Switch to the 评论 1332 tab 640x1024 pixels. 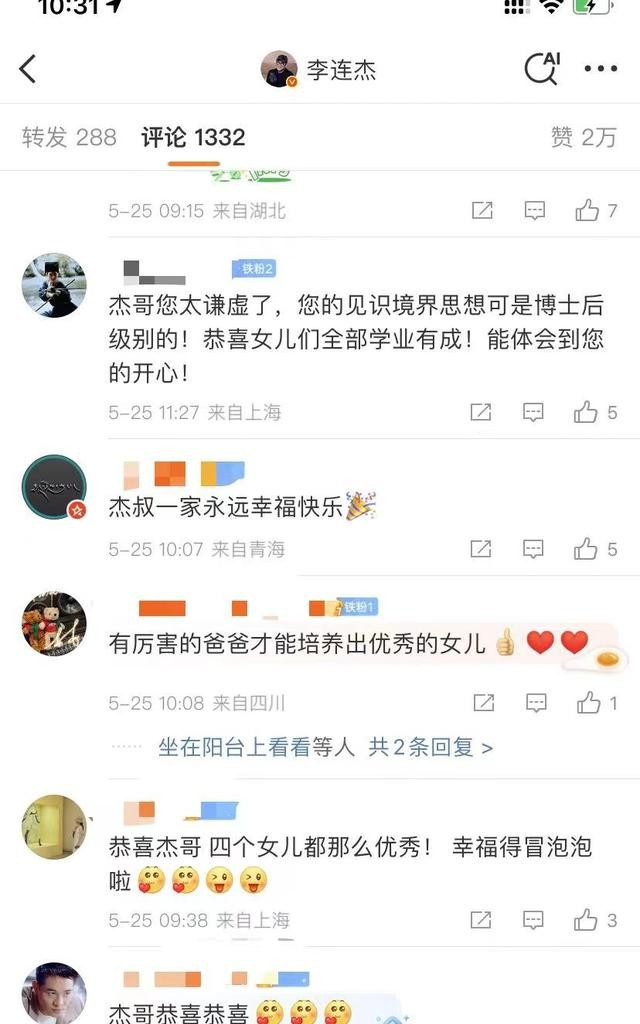(x=193, y=137)
